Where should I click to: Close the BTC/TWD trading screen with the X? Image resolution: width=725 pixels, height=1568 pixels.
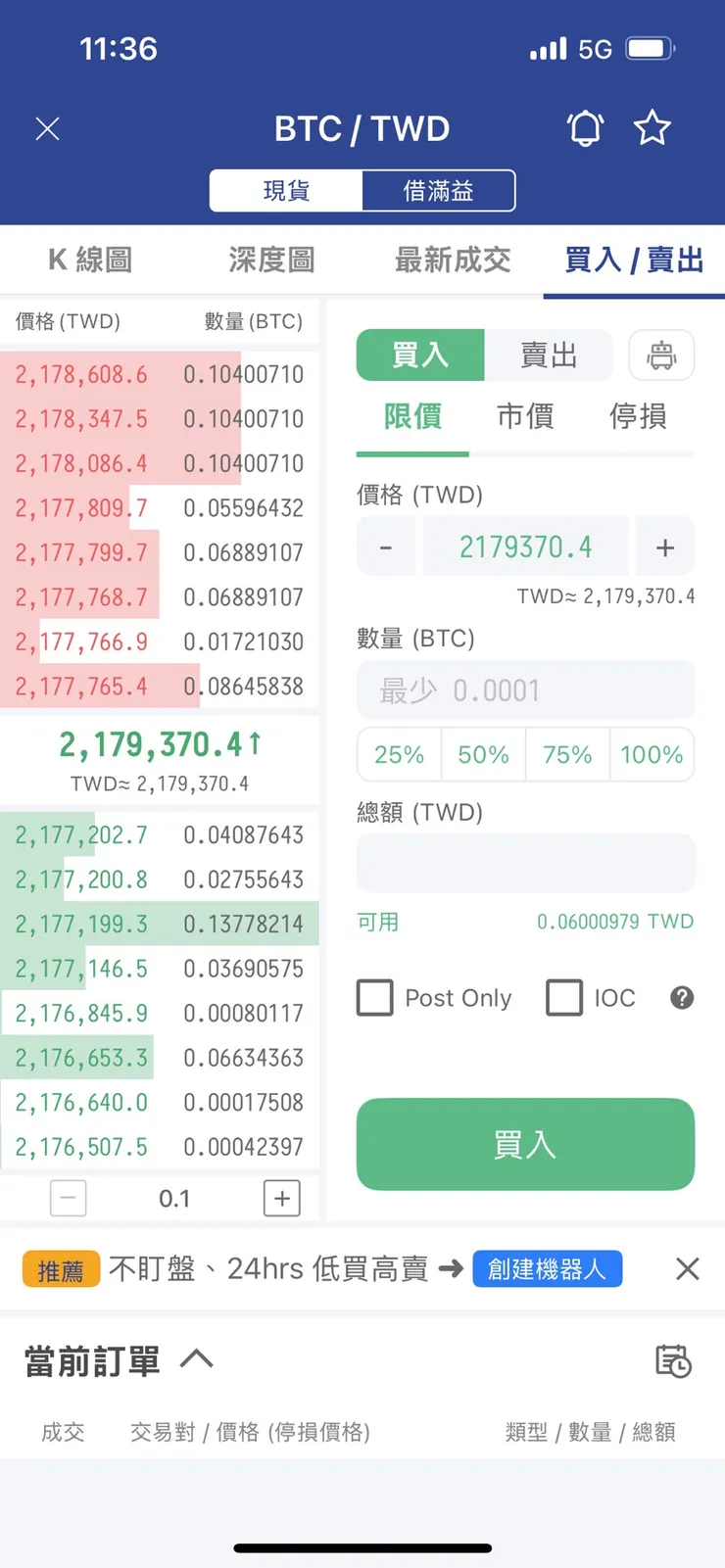[47, 128]
